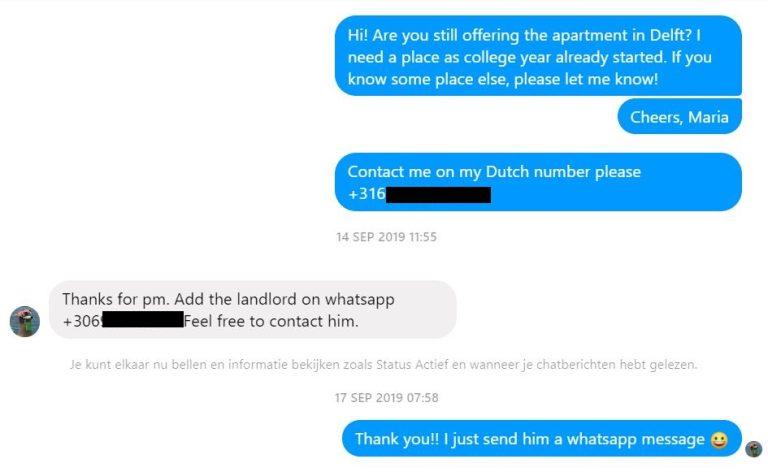Viewport: 768px width, 472px height.
Task: Open the sender's profile picture beside landlord message
Action: click(25, 322)
